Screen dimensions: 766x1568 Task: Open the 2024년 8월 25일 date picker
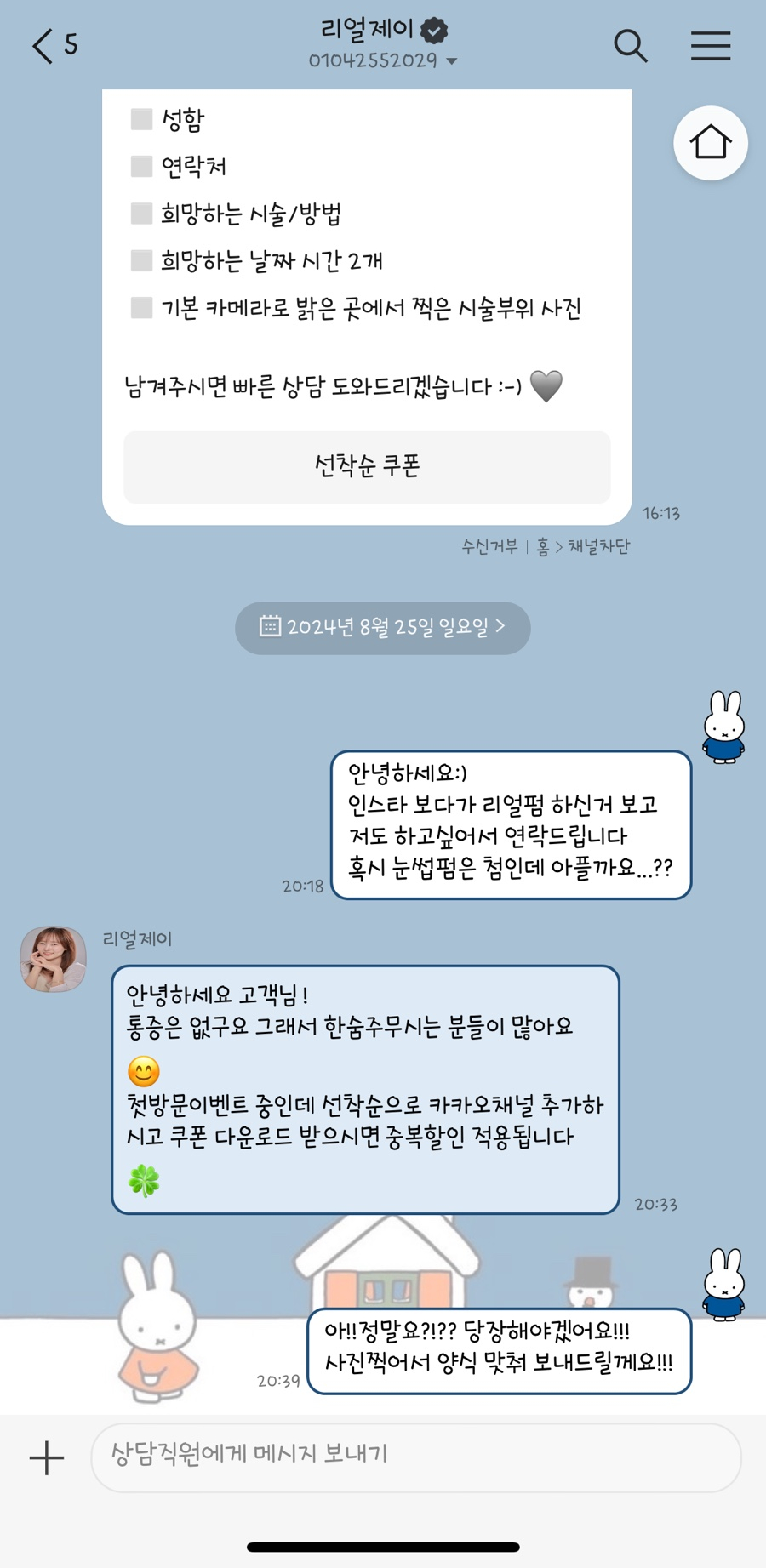tap(382, 628)
